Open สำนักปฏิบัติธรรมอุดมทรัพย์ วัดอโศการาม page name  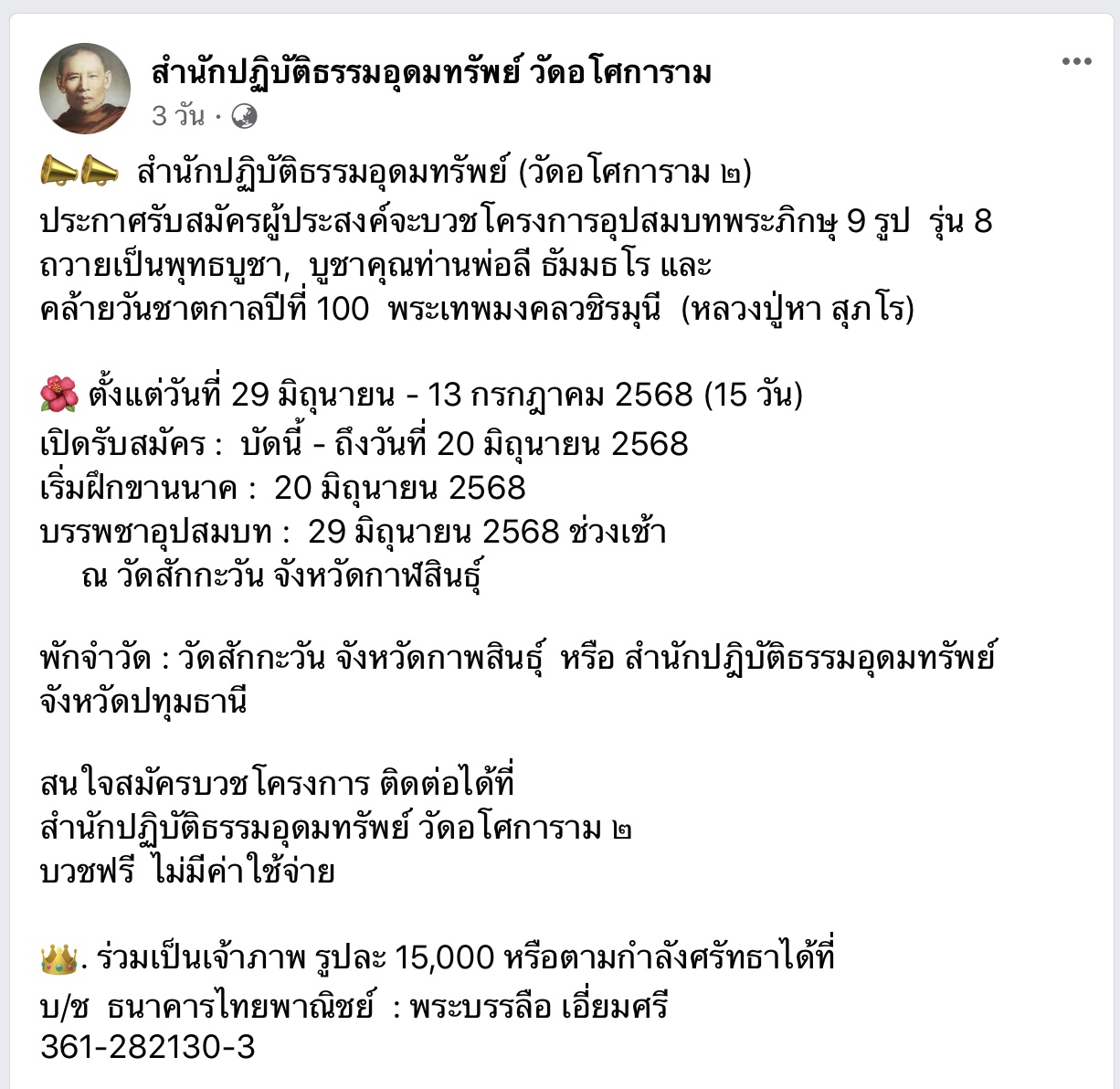[431, 71]
